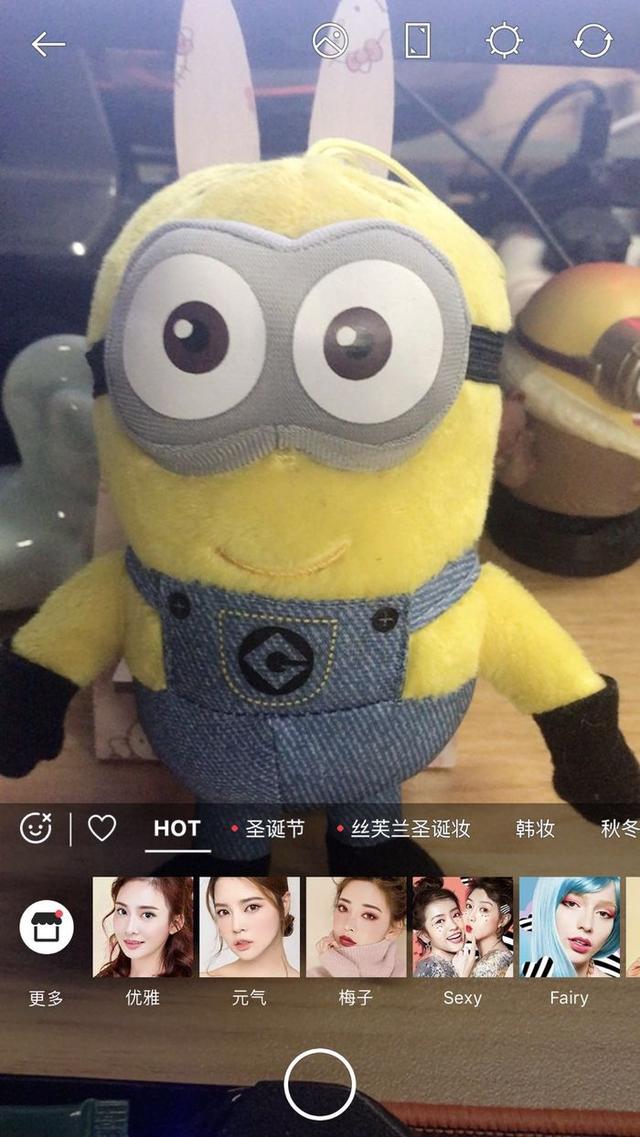Choose the 元气 makeup look
This screenshot has height=1137, width=640.
pyautogui.click(x=249, y=927)
